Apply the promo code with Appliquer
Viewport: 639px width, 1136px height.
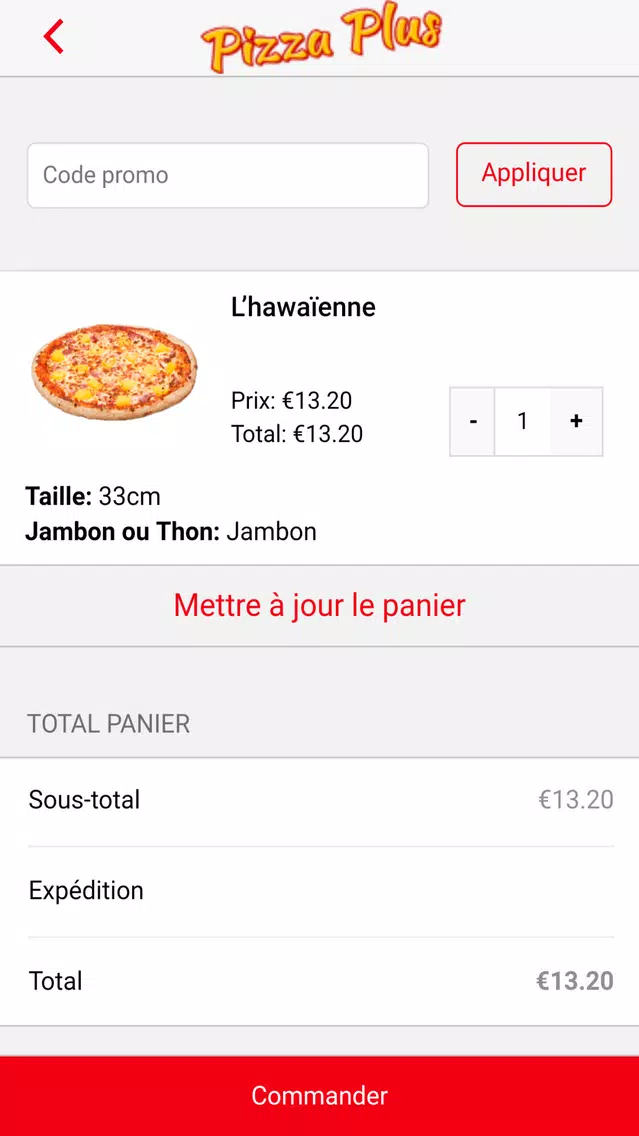pos(534,175)
